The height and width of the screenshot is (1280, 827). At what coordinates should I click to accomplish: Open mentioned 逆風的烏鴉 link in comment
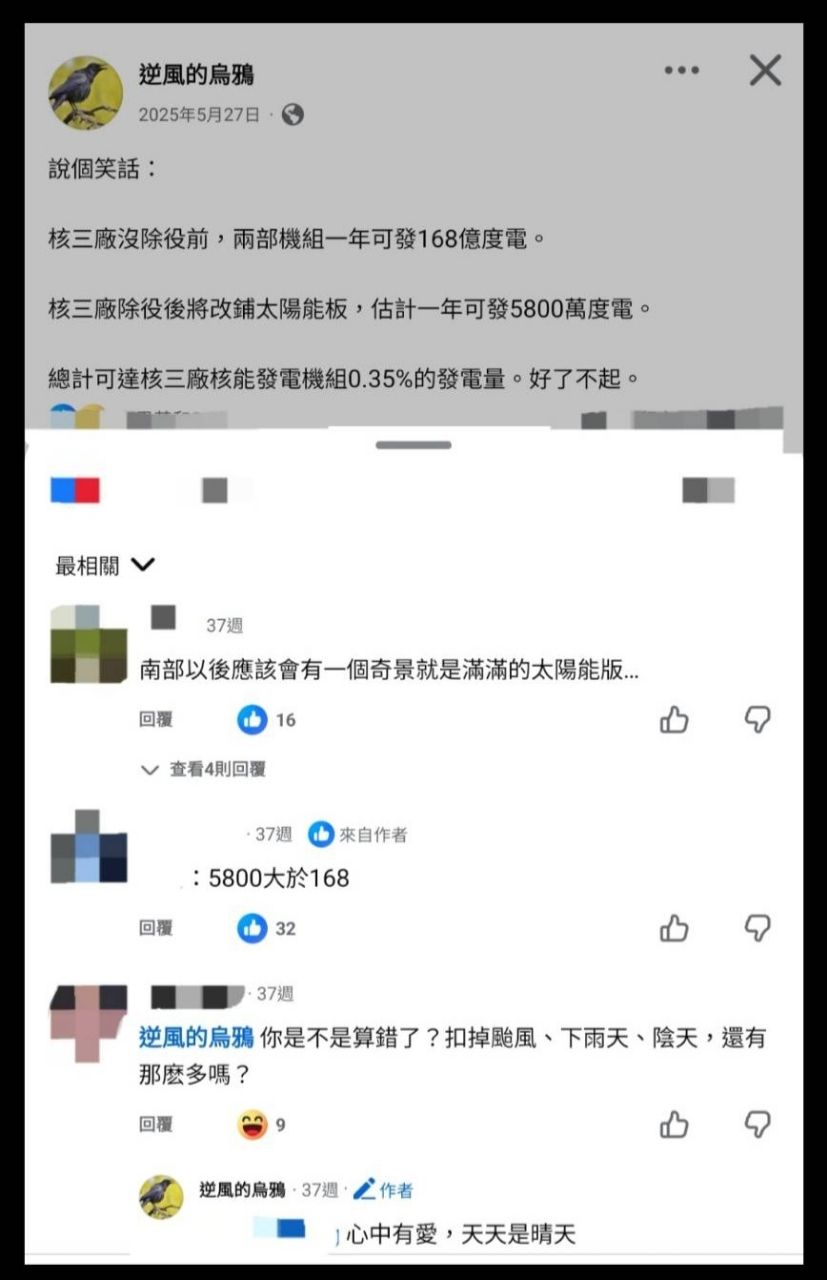point(195,1037)
